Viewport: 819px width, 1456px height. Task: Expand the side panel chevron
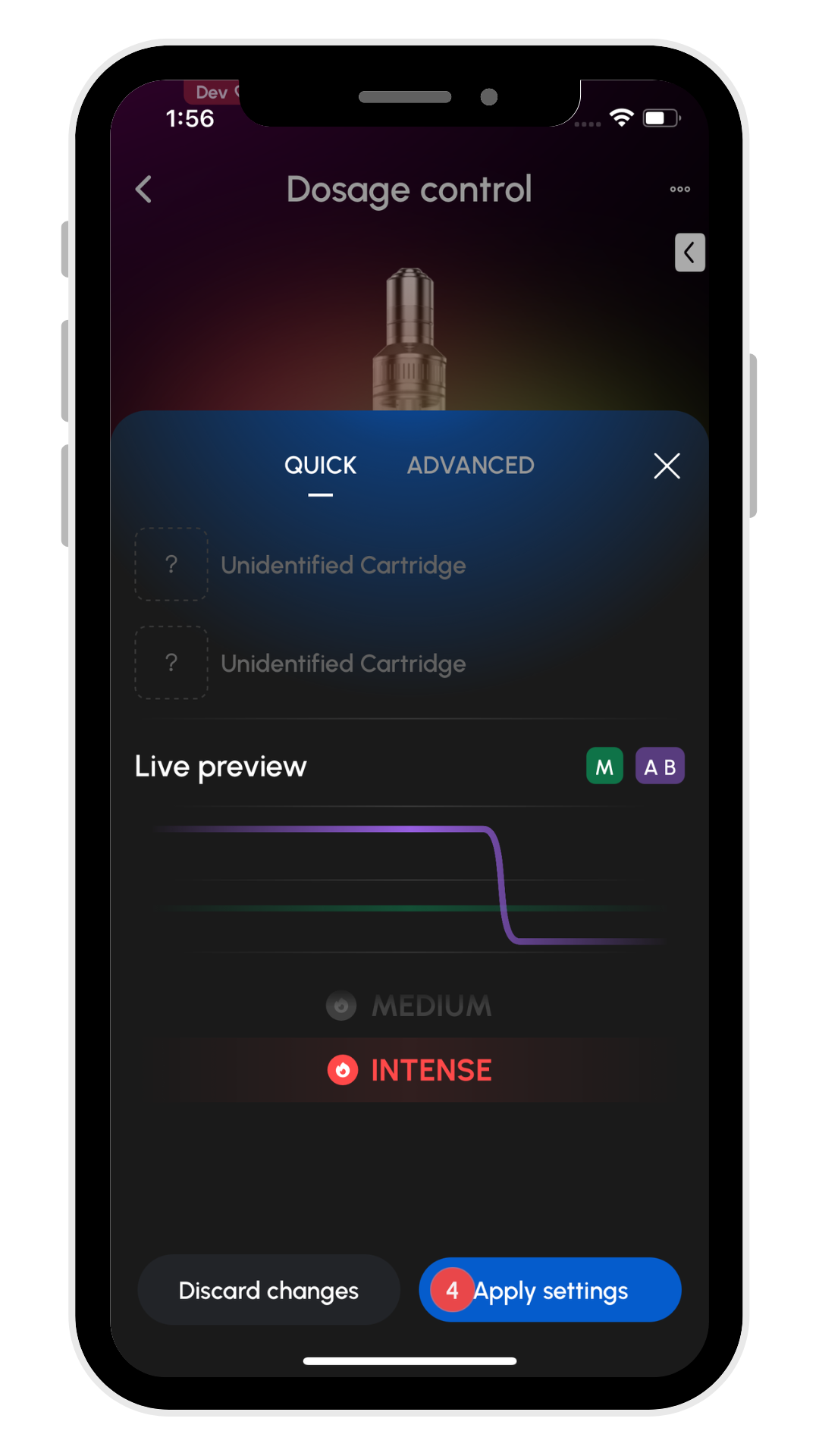(x=689, y=253)
